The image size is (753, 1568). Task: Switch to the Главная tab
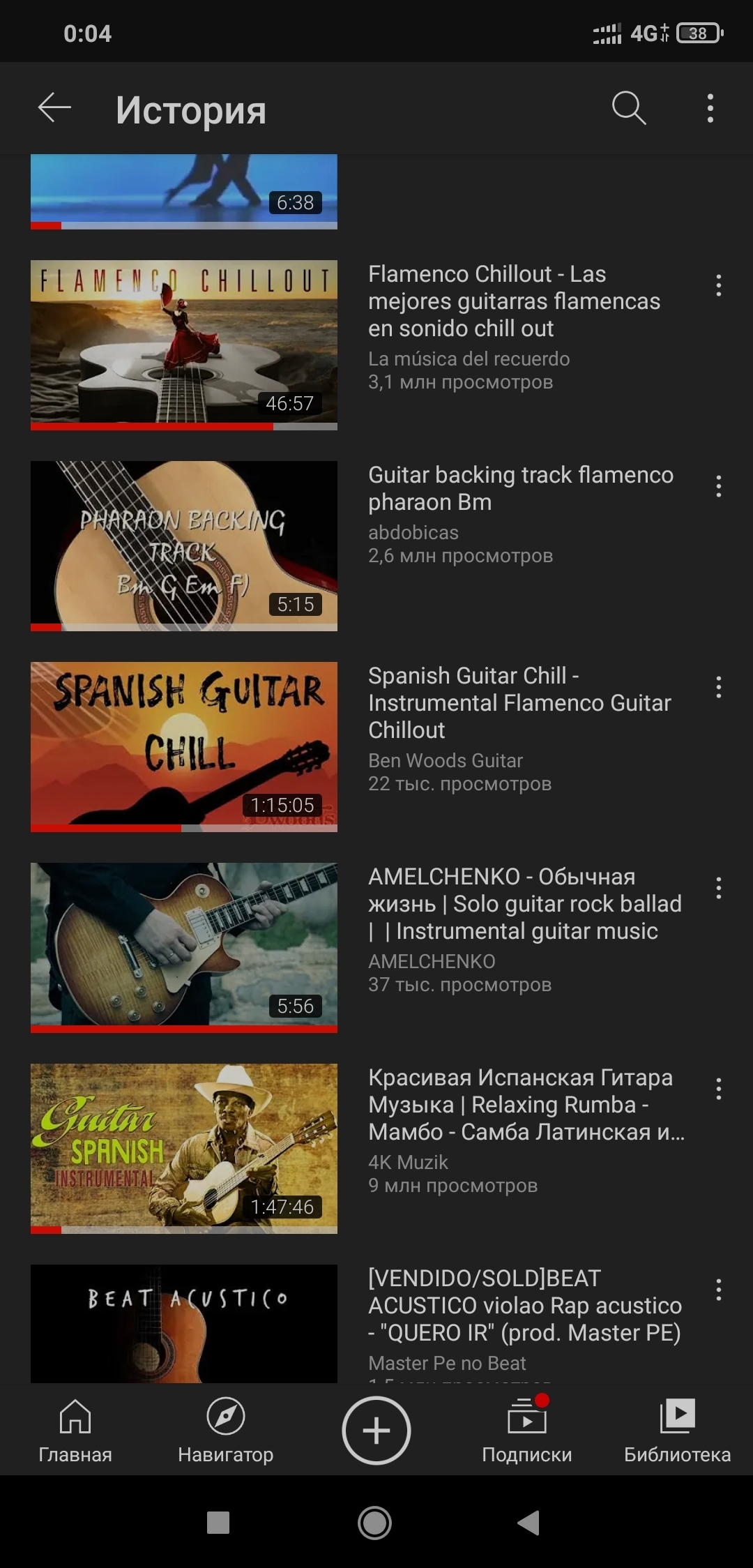coord(75,1430)
